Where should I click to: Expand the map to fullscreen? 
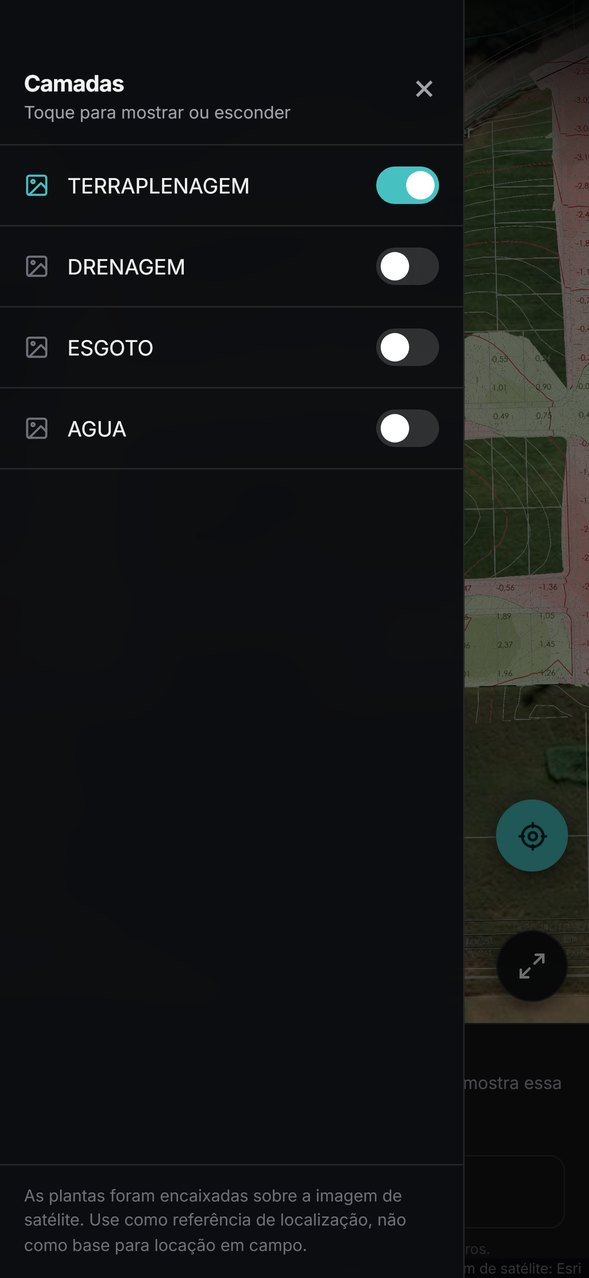532,965
